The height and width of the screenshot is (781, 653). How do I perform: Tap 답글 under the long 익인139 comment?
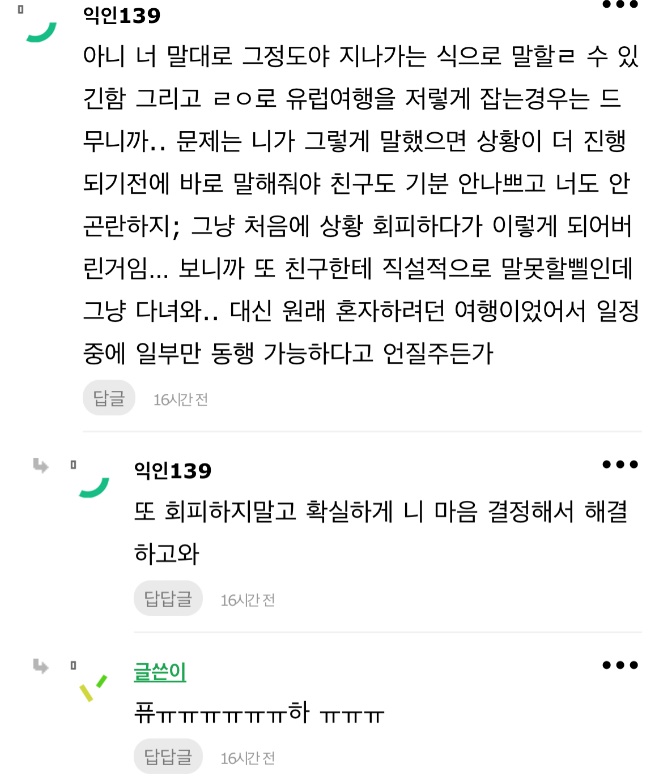(108, 398)
